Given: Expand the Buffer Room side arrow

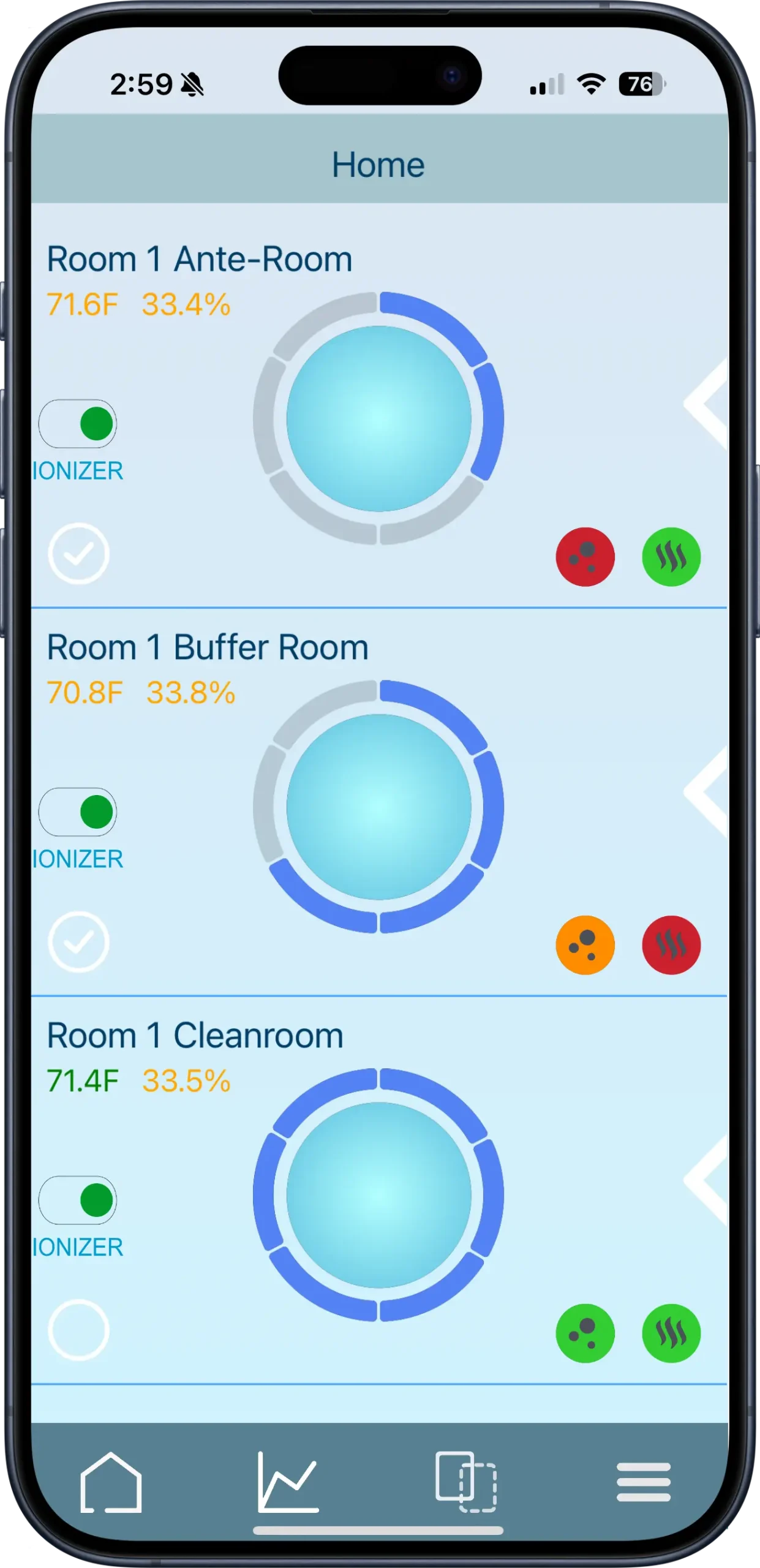Looking at the screenshot, I should 707,792.
